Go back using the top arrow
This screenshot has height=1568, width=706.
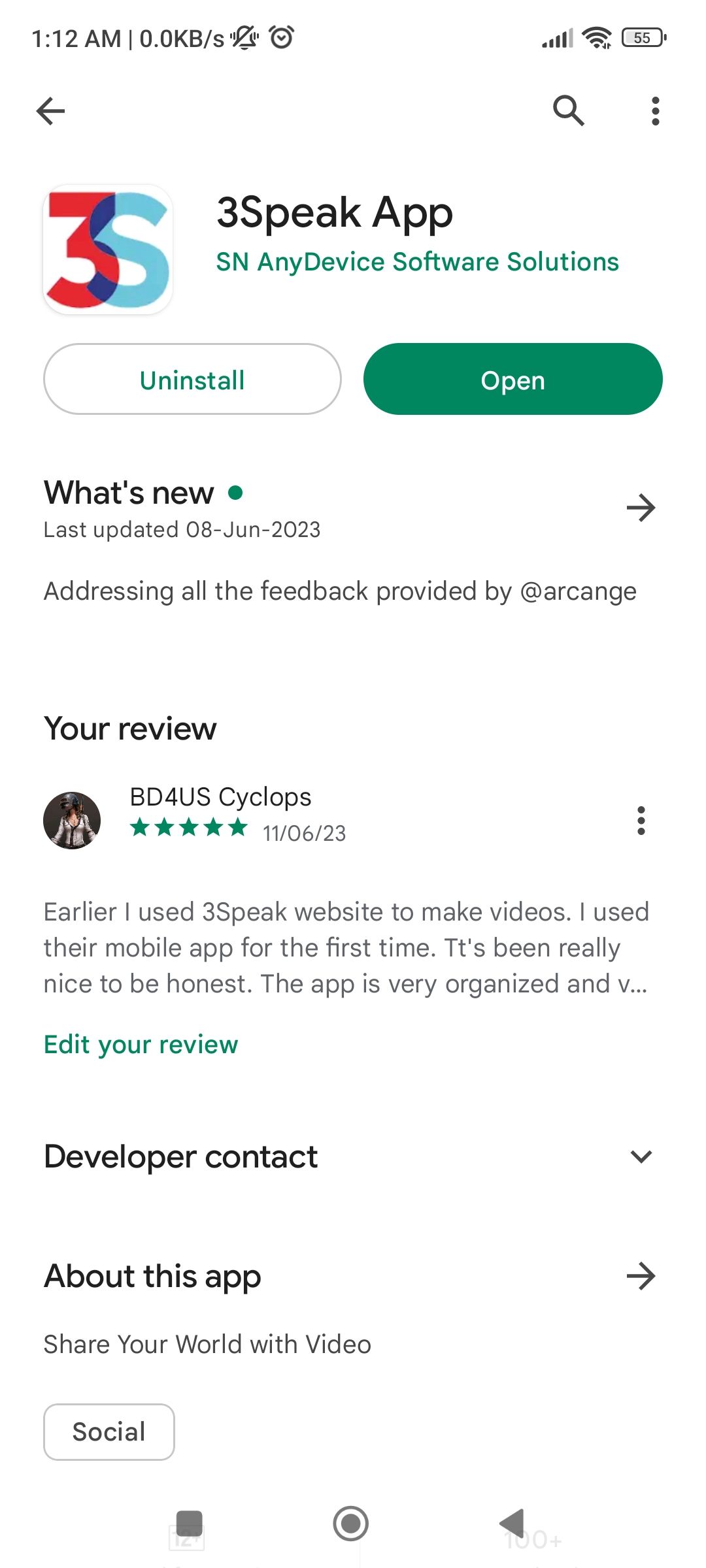50,110
